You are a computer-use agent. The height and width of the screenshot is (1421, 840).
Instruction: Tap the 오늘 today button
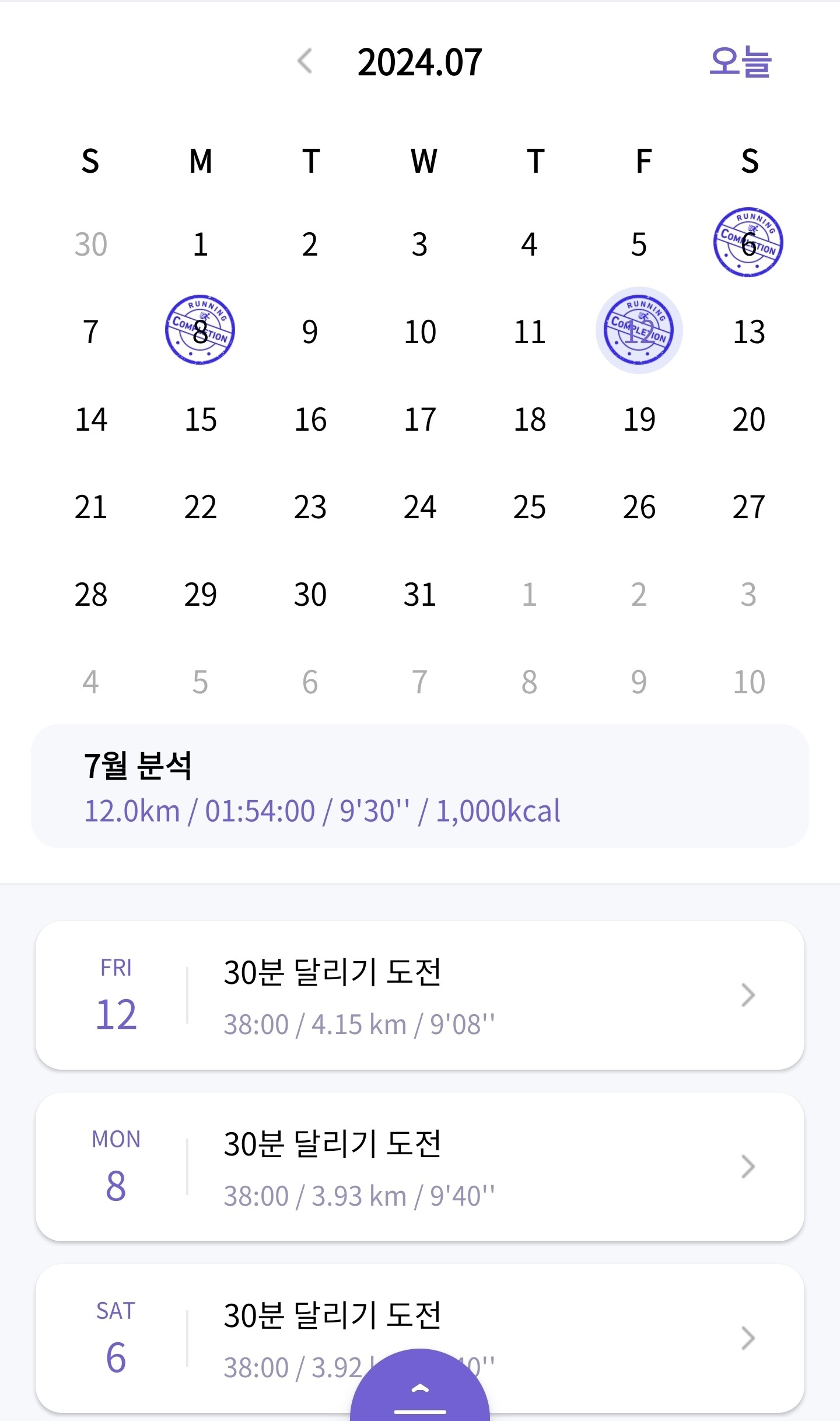(x=740, y=62)
